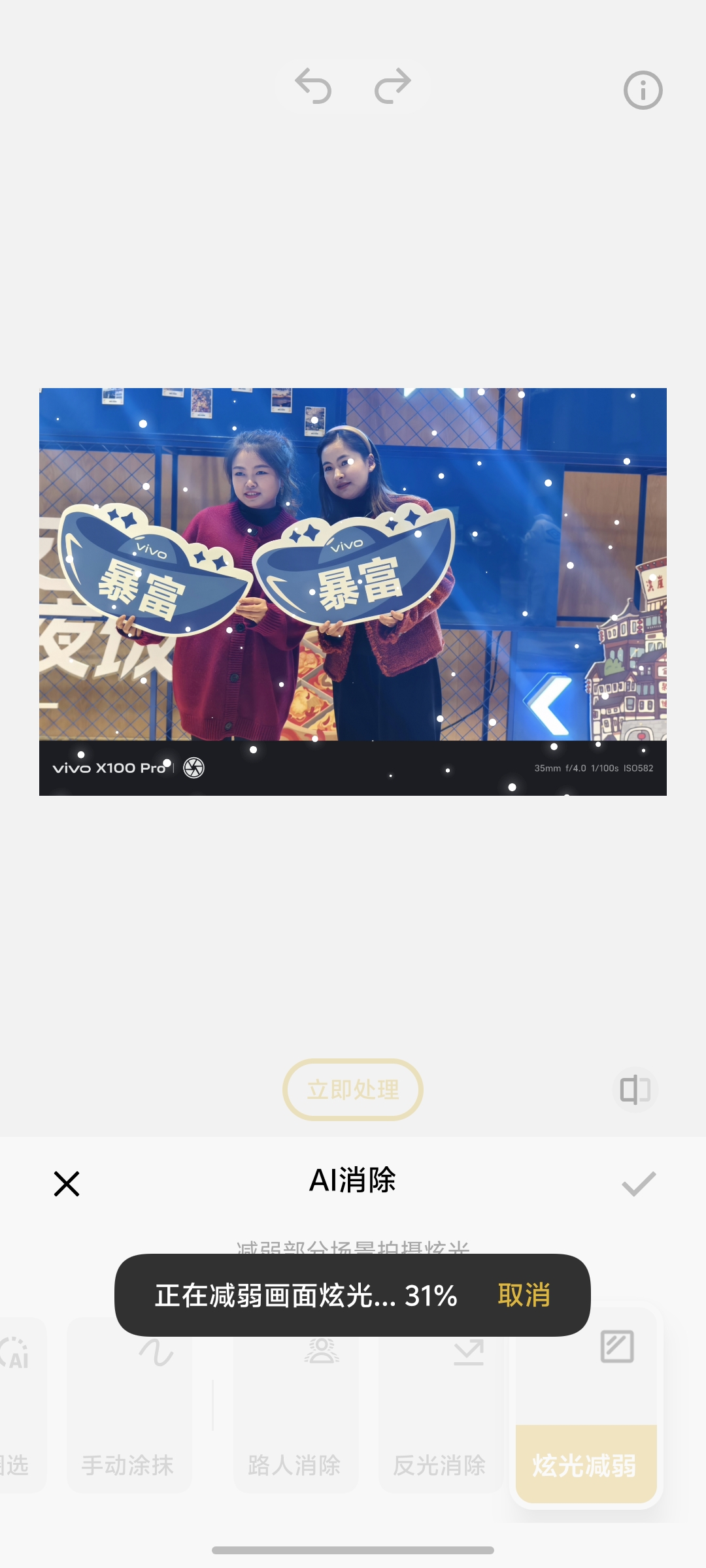Select the 炫光减弱 option
This screenshot has width=706, height=1568.
click(x=586, y=1405)
